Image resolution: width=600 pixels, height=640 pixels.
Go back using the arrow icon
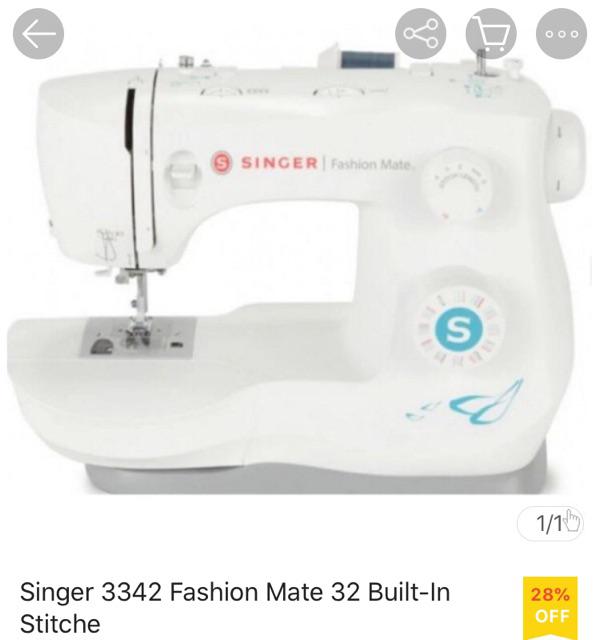pyautogui.click(x=38, y=35)
